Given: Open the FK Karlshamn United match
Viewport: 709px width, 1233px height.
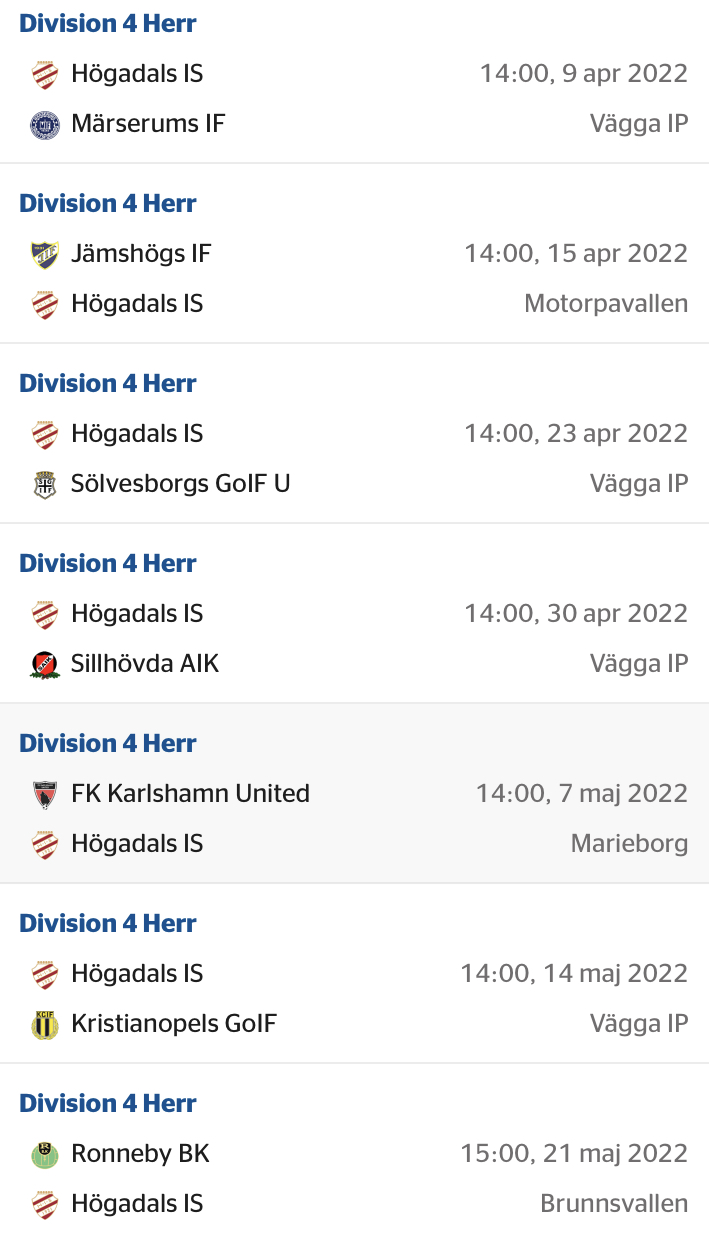Looking at the screenshot, I should pyautogui.click(x=354, y=793).
